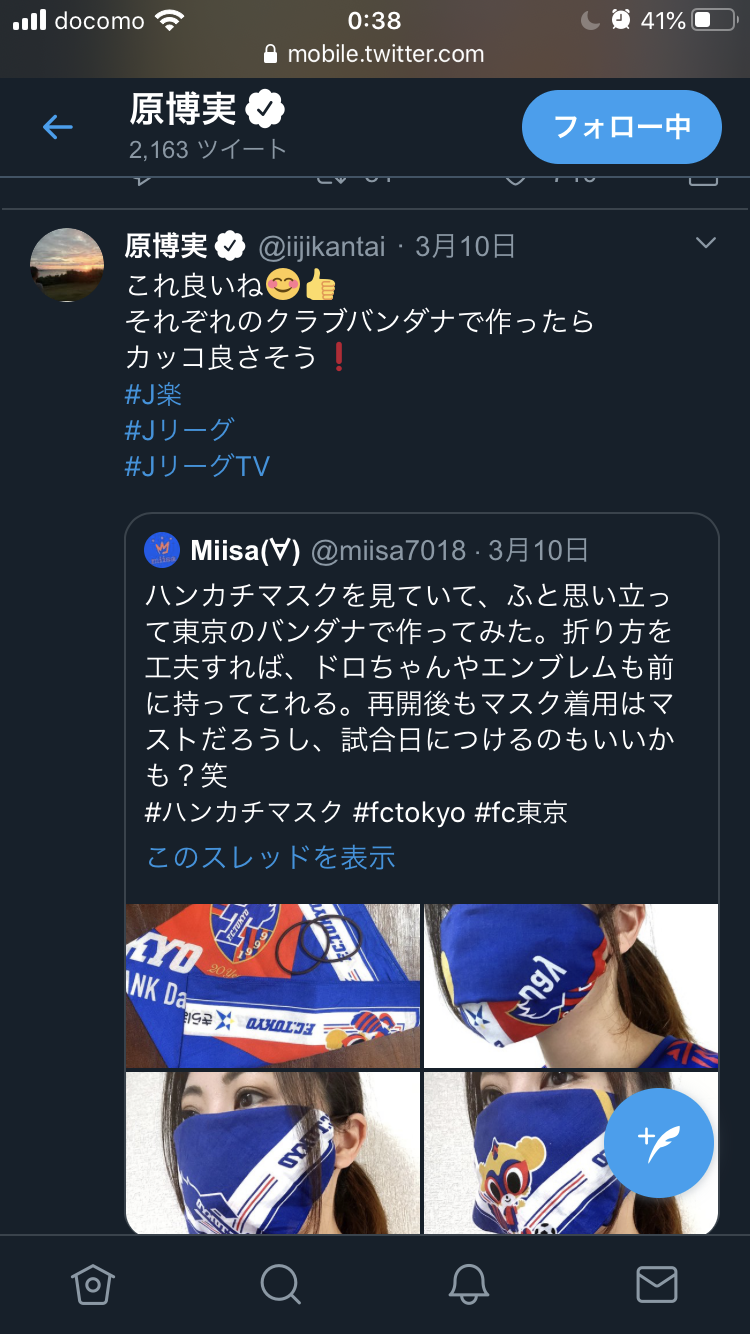This screenshot has height=1334, width=750.
Task: Expand the tweet options chevron
Action: click(x=706, y=244)
